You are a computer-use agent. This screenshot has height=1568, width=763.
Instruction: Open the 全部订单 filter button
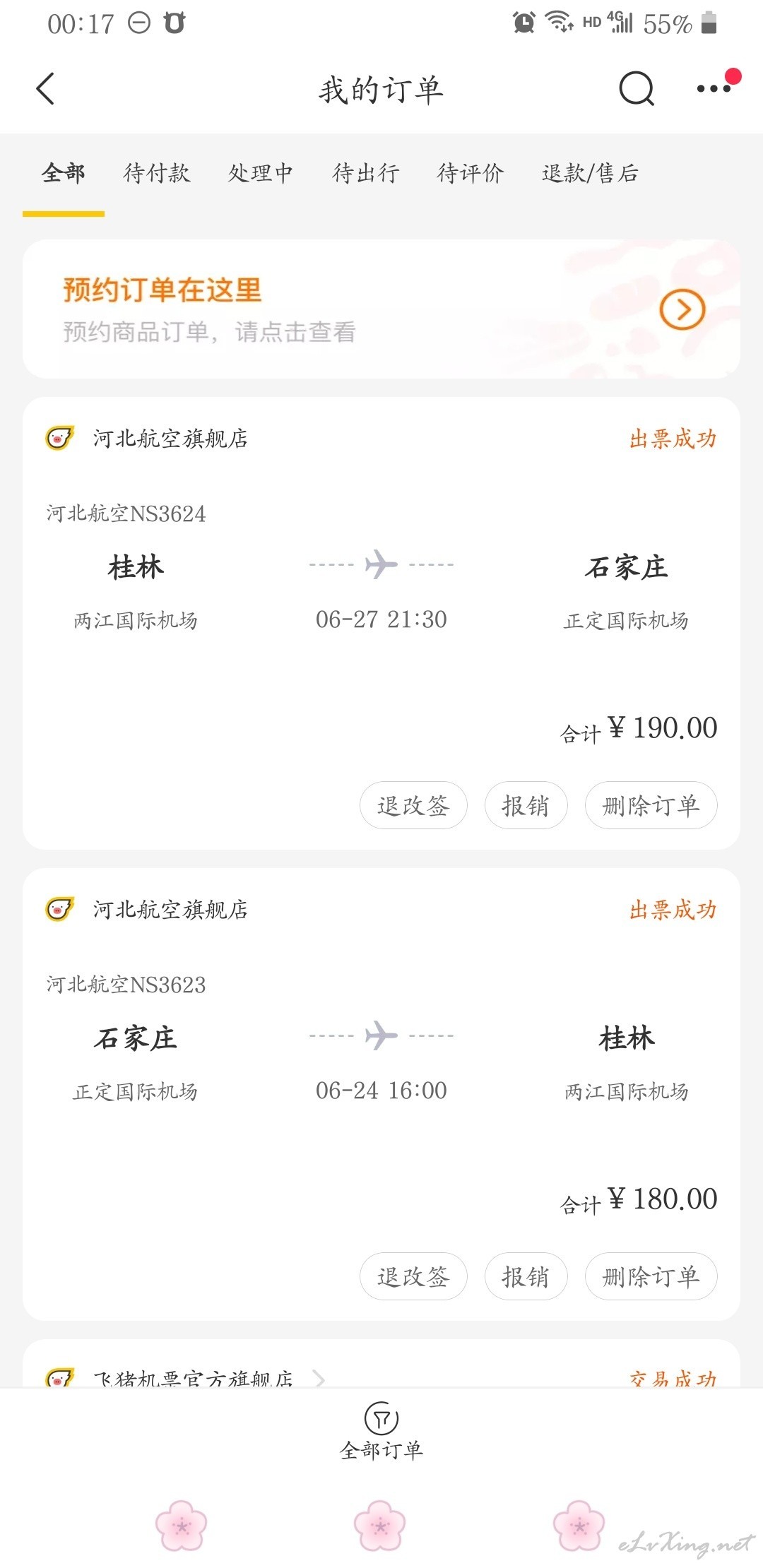tap(381, 1432)
